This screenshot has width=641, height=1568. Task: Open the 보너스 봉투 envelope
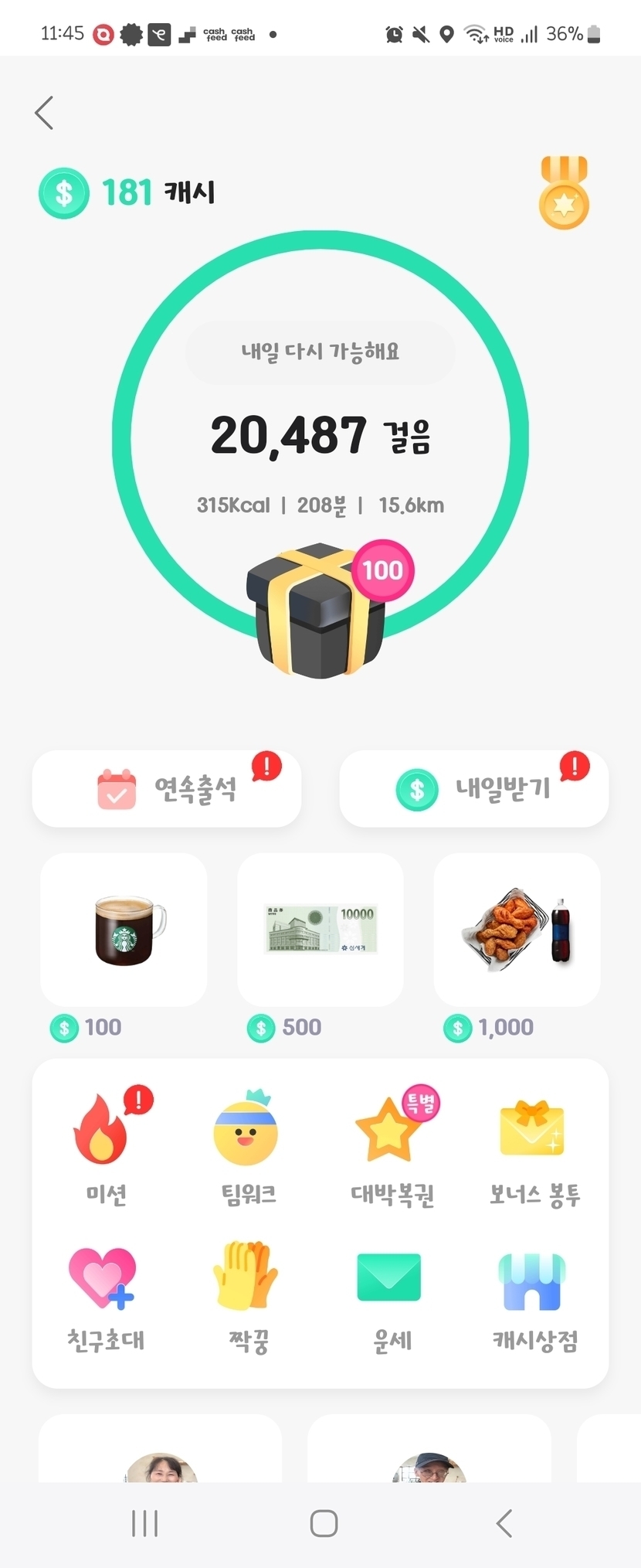(534, 1148)
